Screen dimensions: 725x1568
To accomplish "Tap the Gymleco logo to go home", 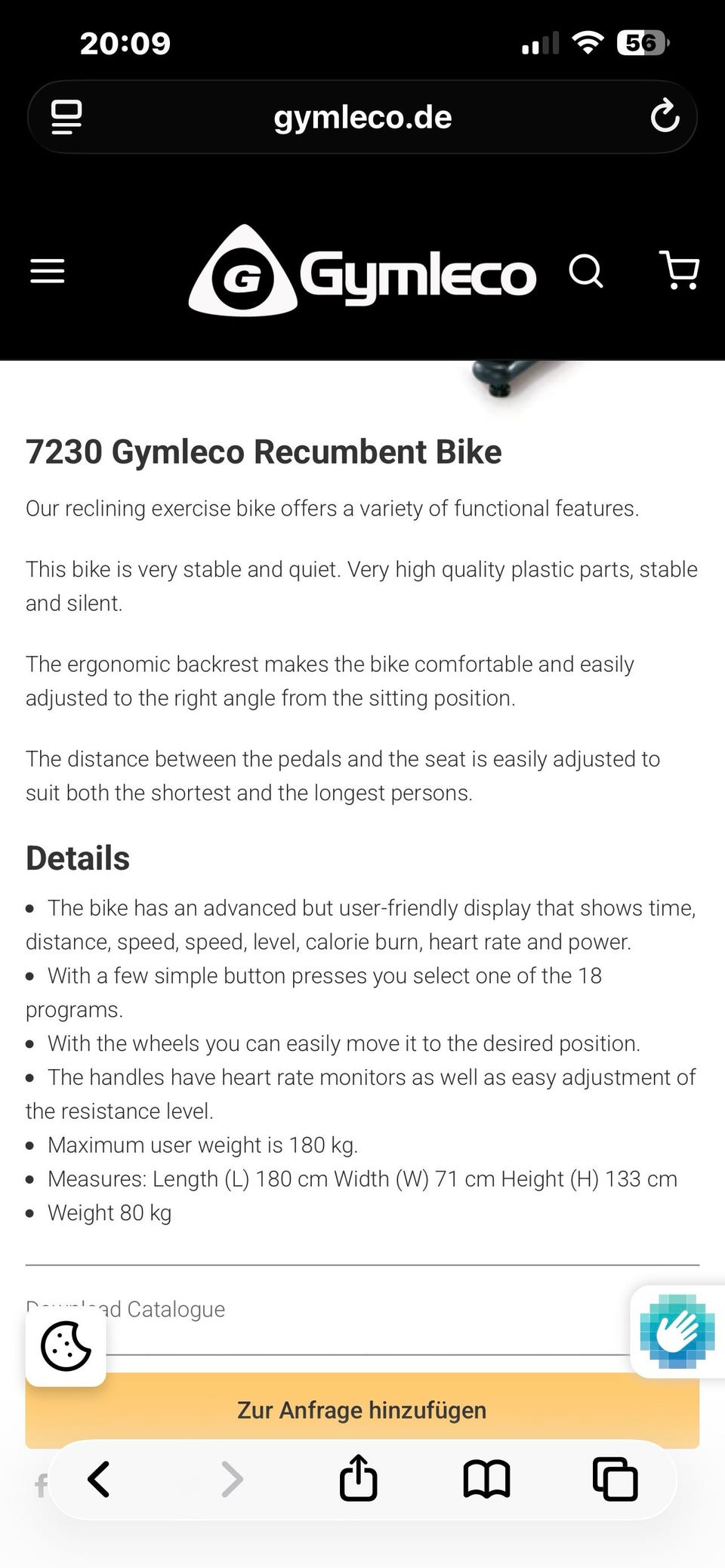I will [x=362, y=270].
